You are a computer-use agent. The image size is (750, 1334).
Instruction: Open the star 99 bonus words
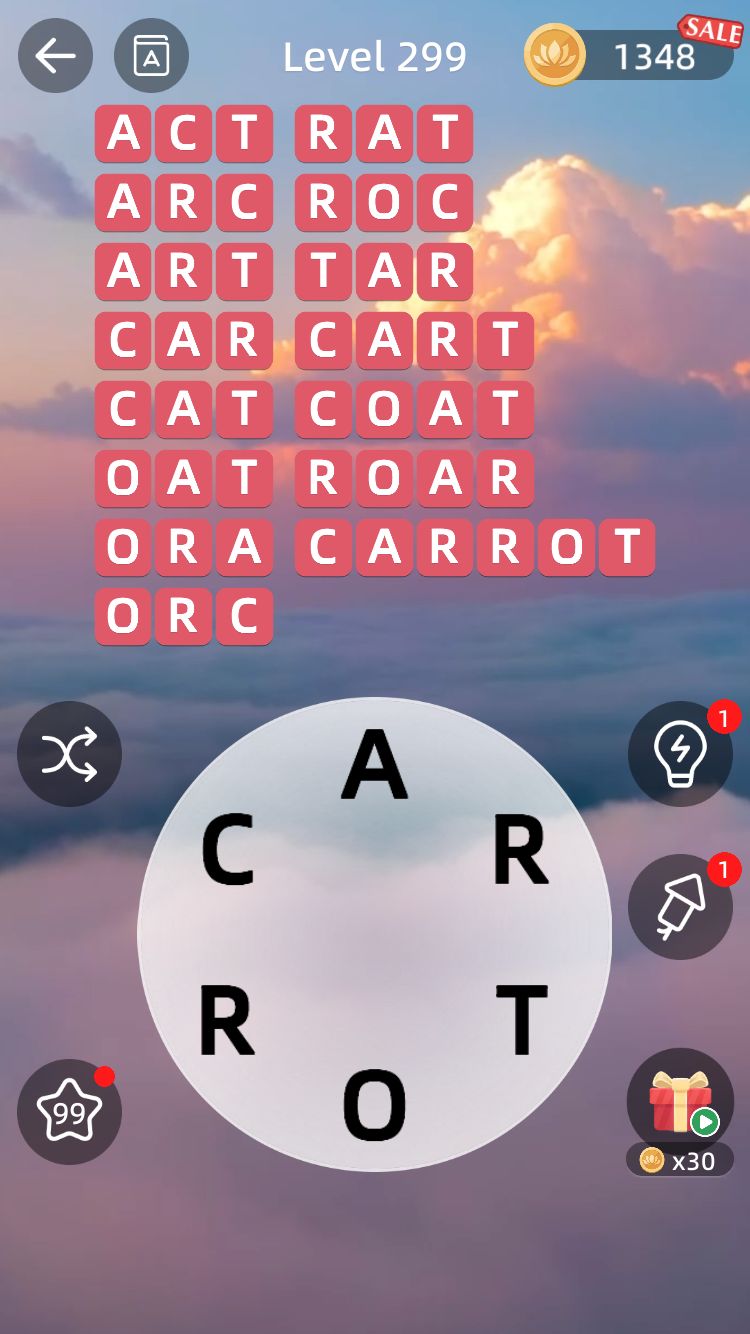pyautogui.click(x=69, y=1112)
